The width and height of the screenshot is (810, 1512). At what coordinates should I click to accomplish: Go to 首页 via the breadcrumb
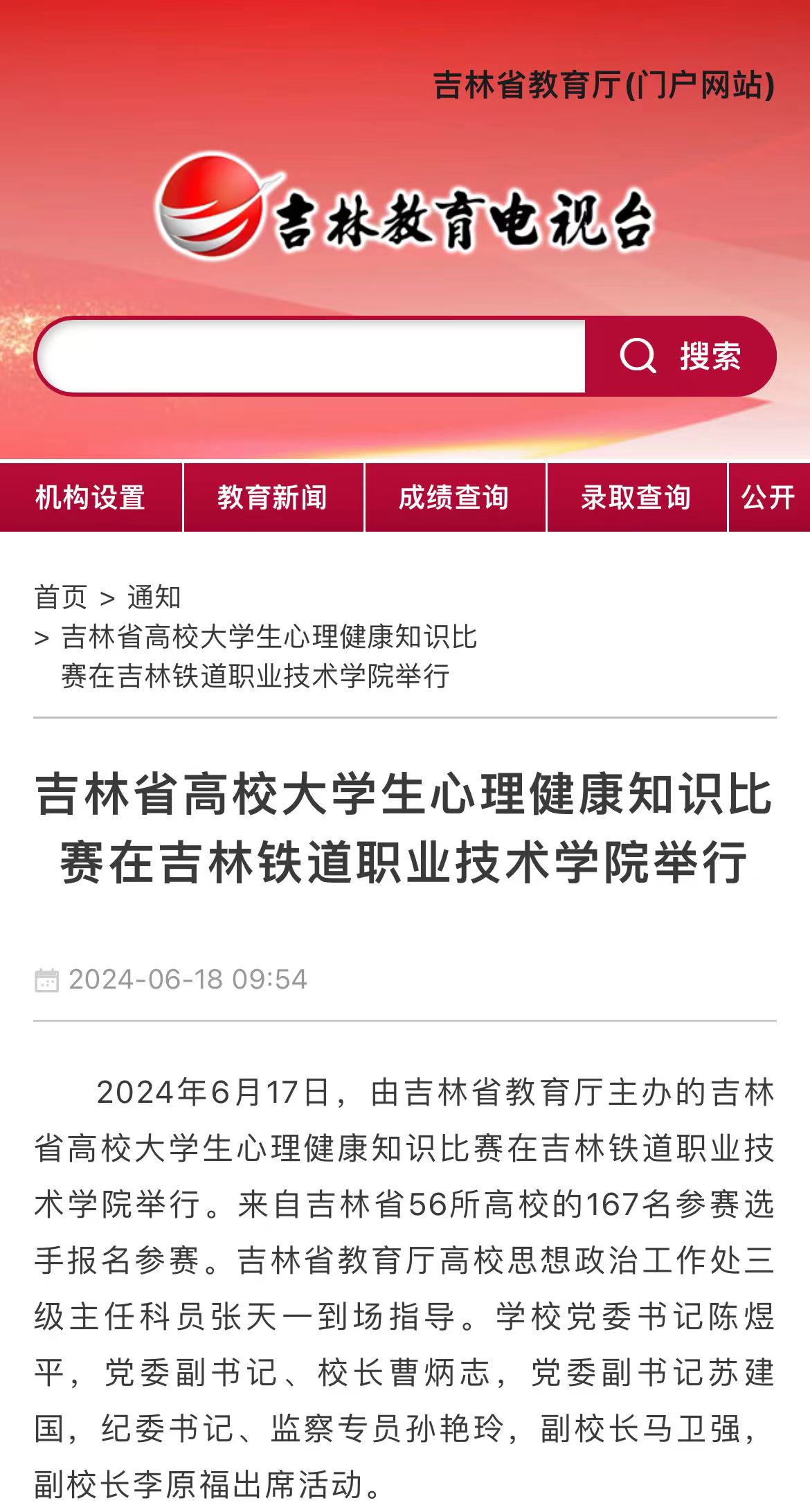(61, 597)
